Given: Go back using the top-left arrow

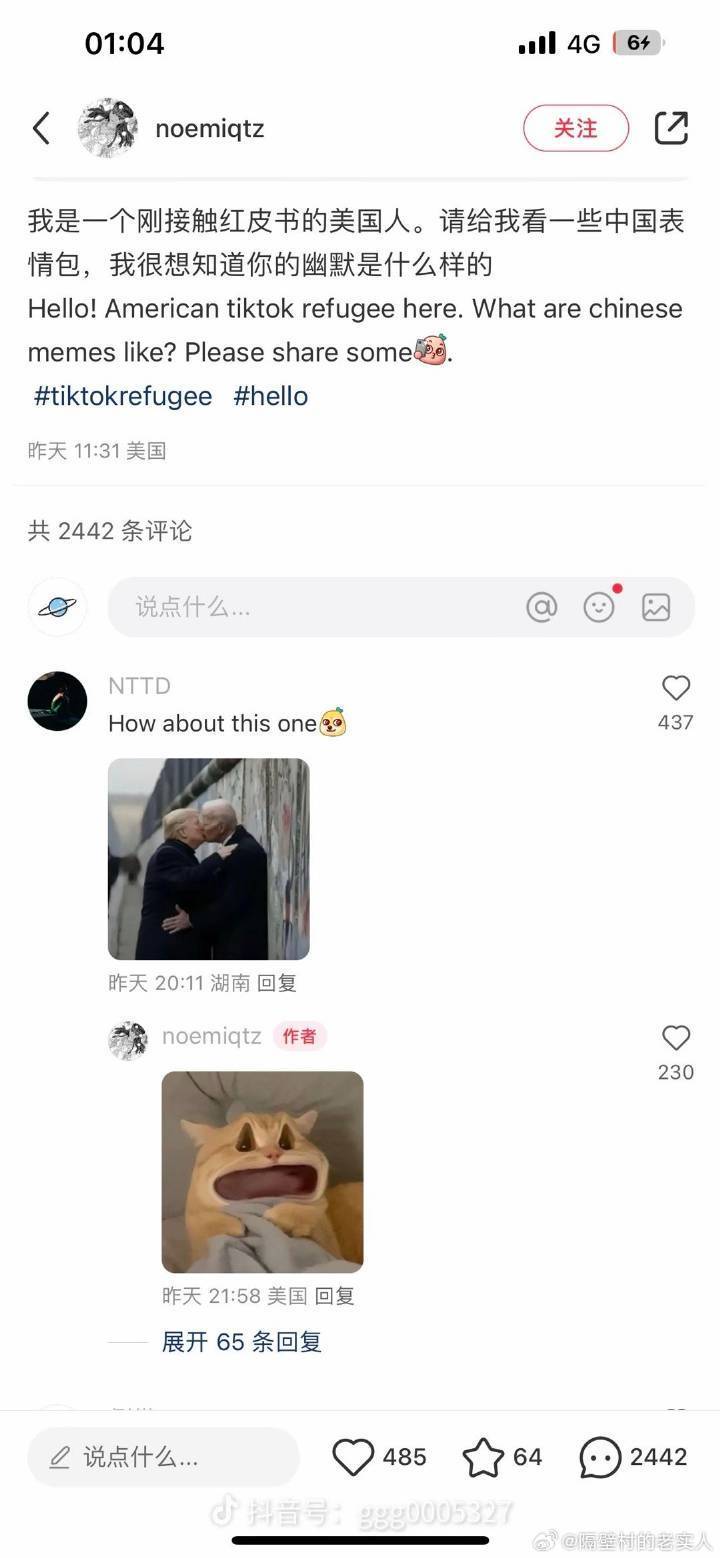Looking at the screenshot, I should pyautogui.click(x=41, y=128).
